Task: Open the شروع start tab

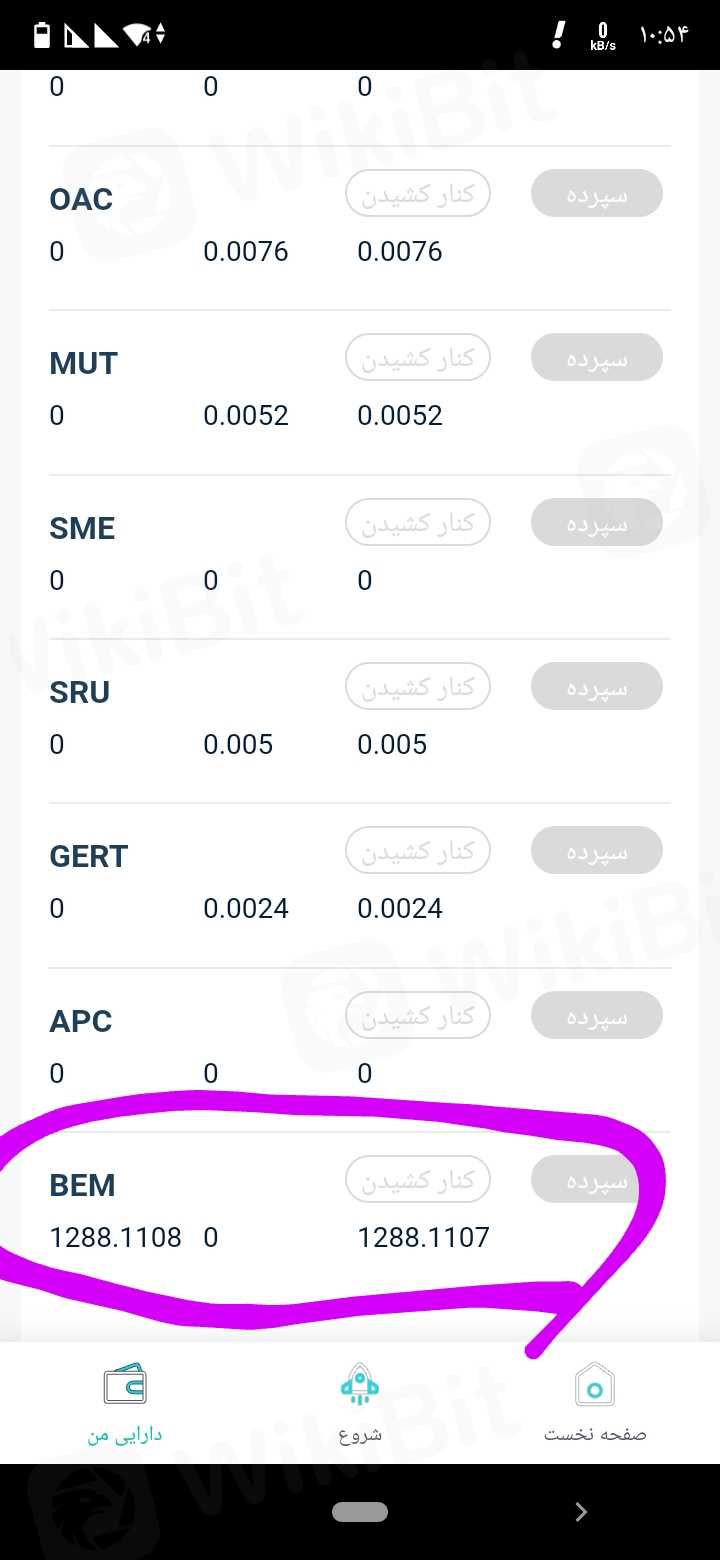Action: click(x=360, y=1404)
